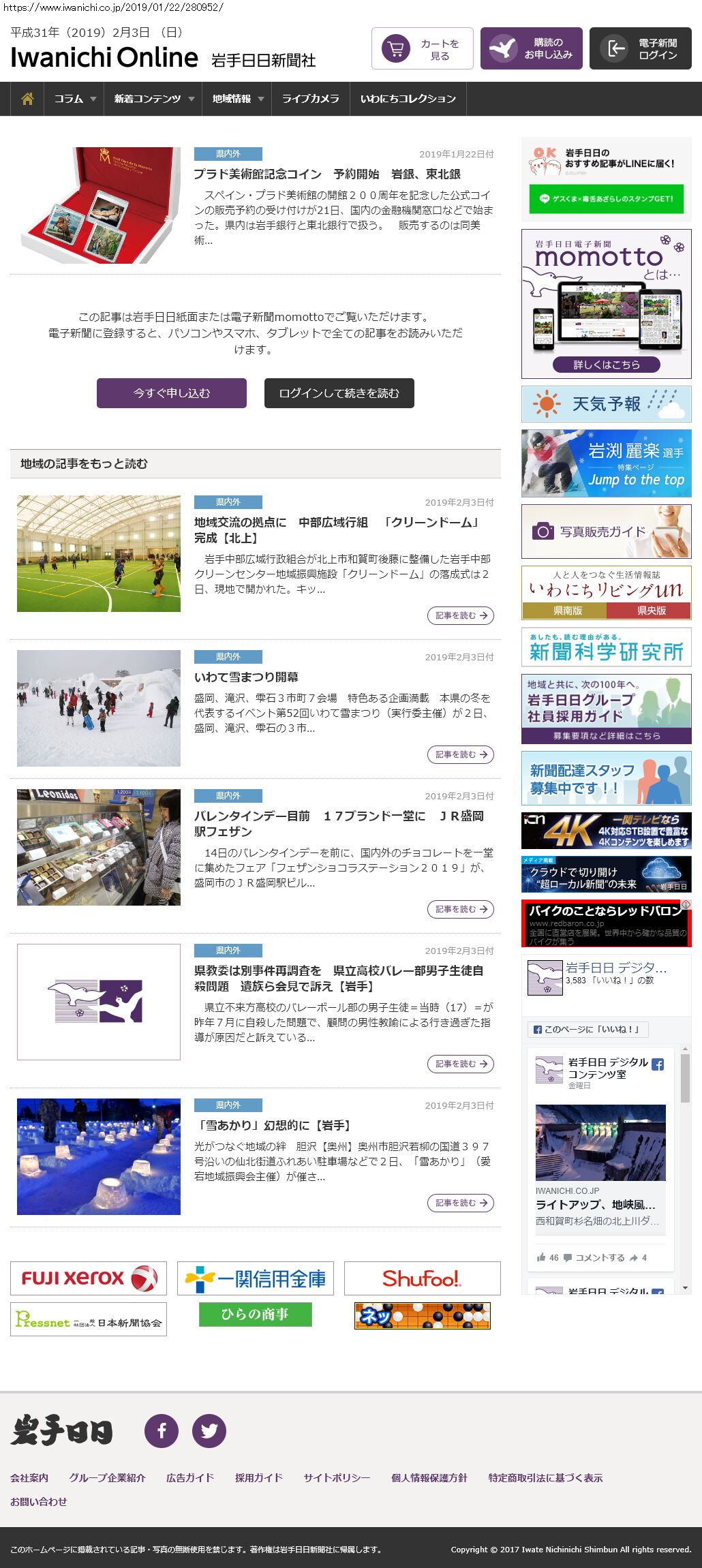Image resolution: width=702 pixels, height=1568 pixels.
Task: Open the home icon in navigation bar
Action: click(x=27, y=99)
